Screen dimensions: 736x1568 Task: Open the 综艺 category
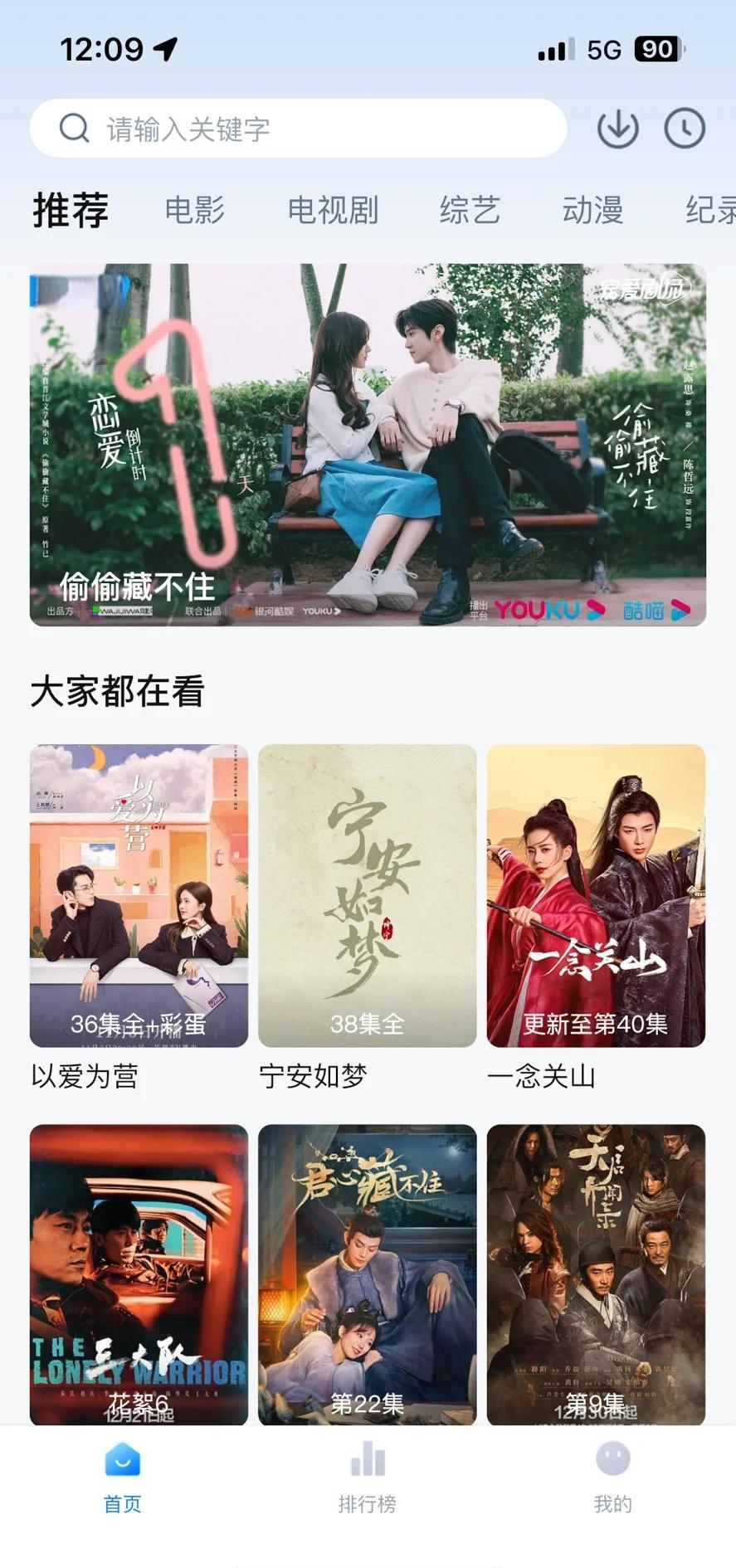470,210
